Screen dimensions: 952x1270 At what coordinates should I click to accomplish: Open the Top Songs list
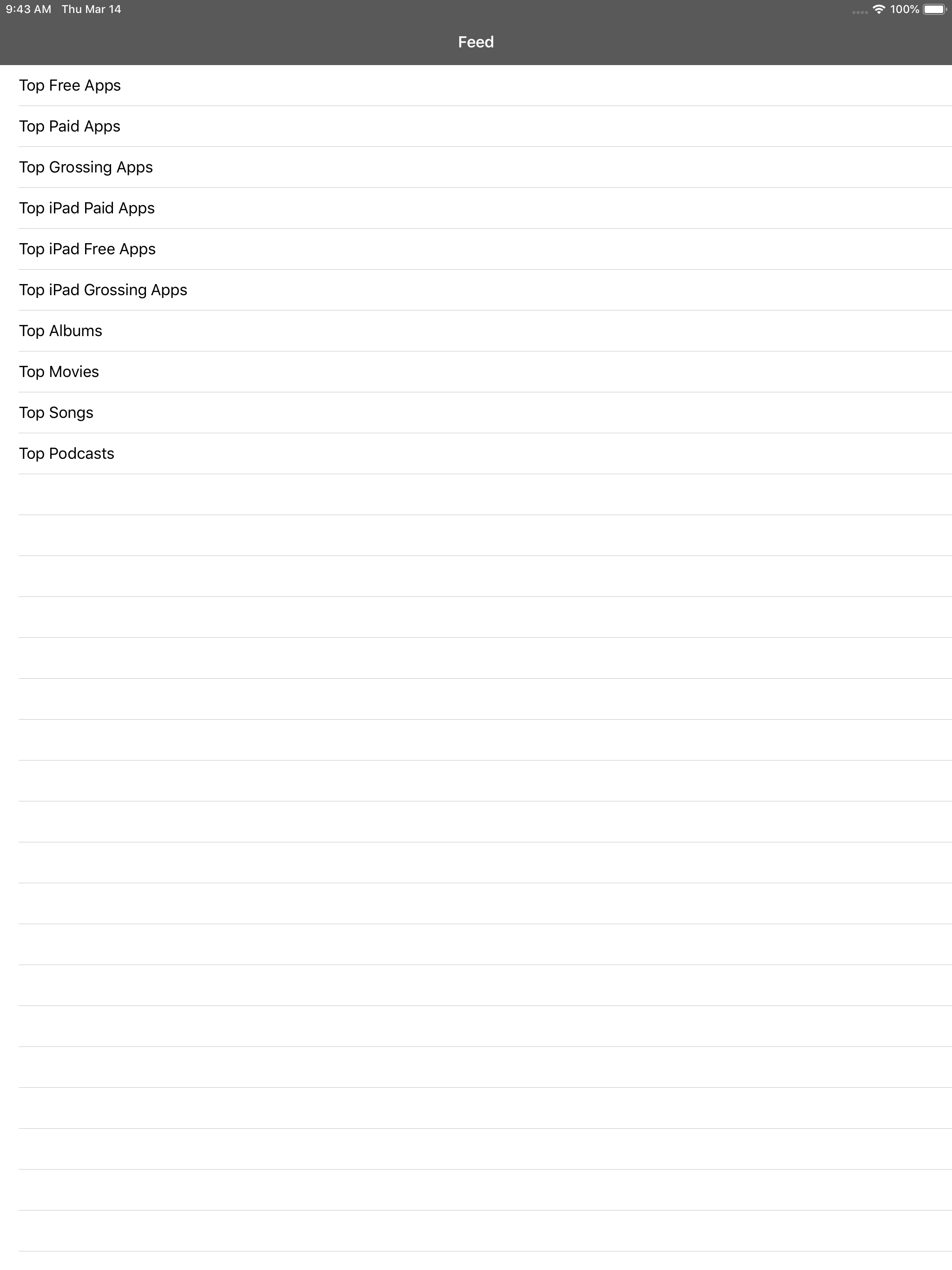point(56,412)
